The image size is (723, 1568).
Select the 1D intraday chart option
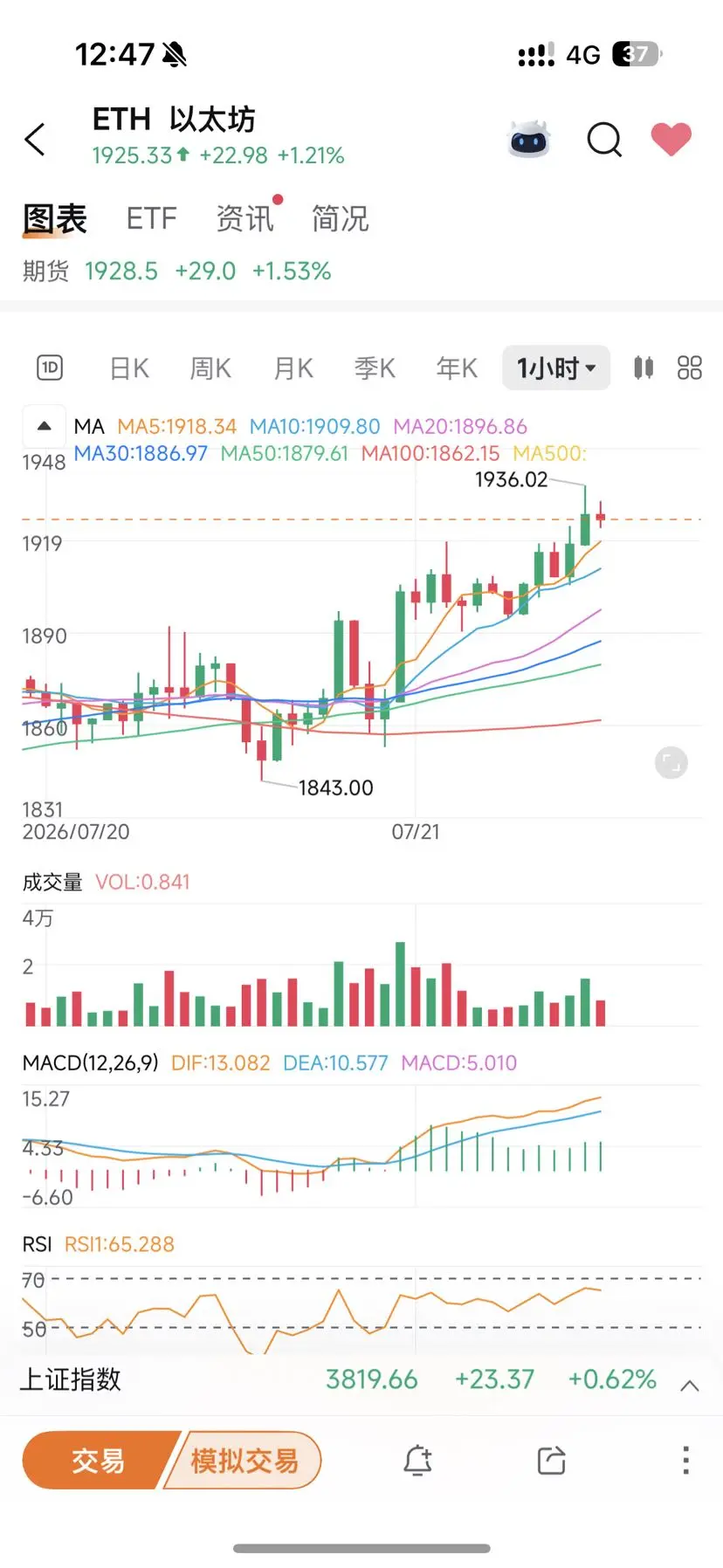click(51, 368)
